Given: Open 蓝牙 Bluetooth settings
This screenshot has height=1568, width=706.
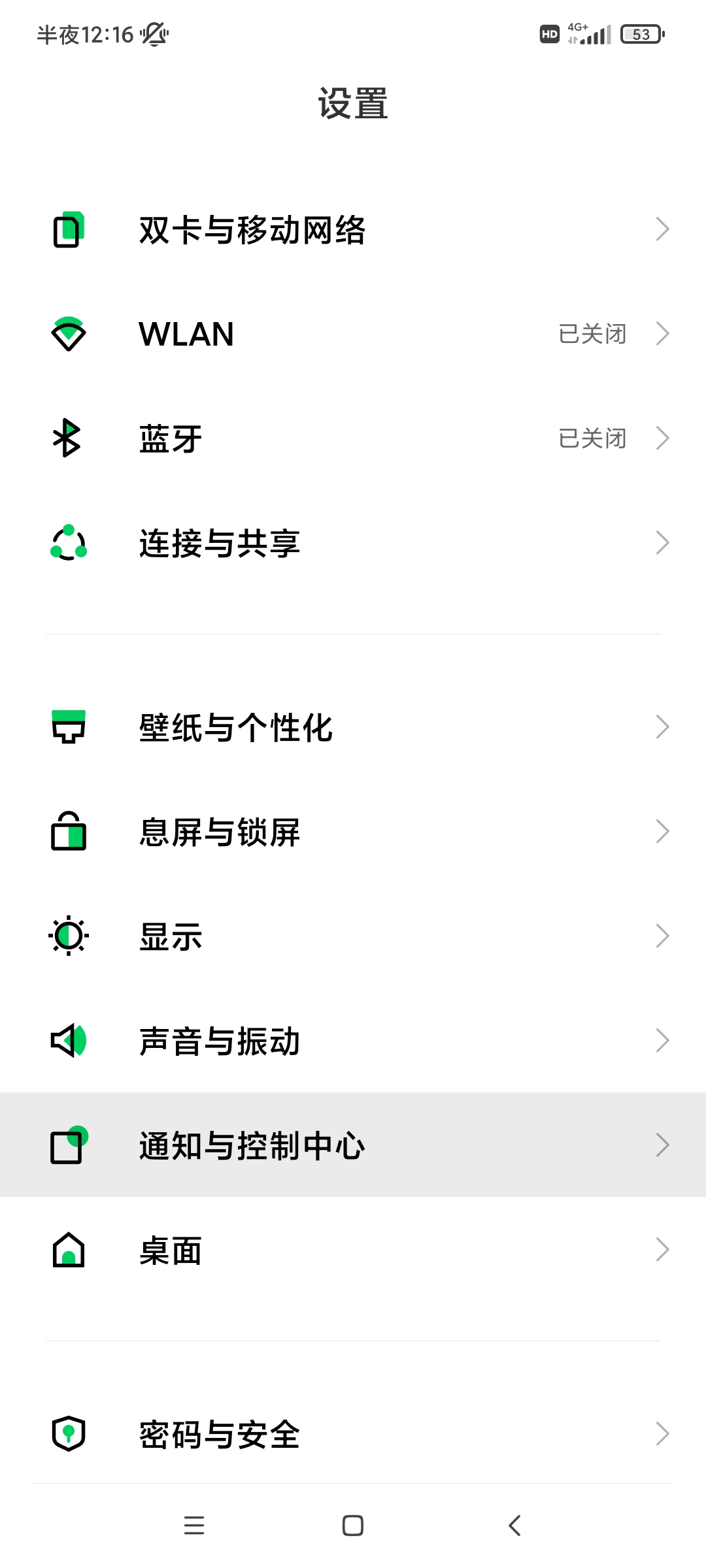Looking at the screenshot, I should 353,438.
